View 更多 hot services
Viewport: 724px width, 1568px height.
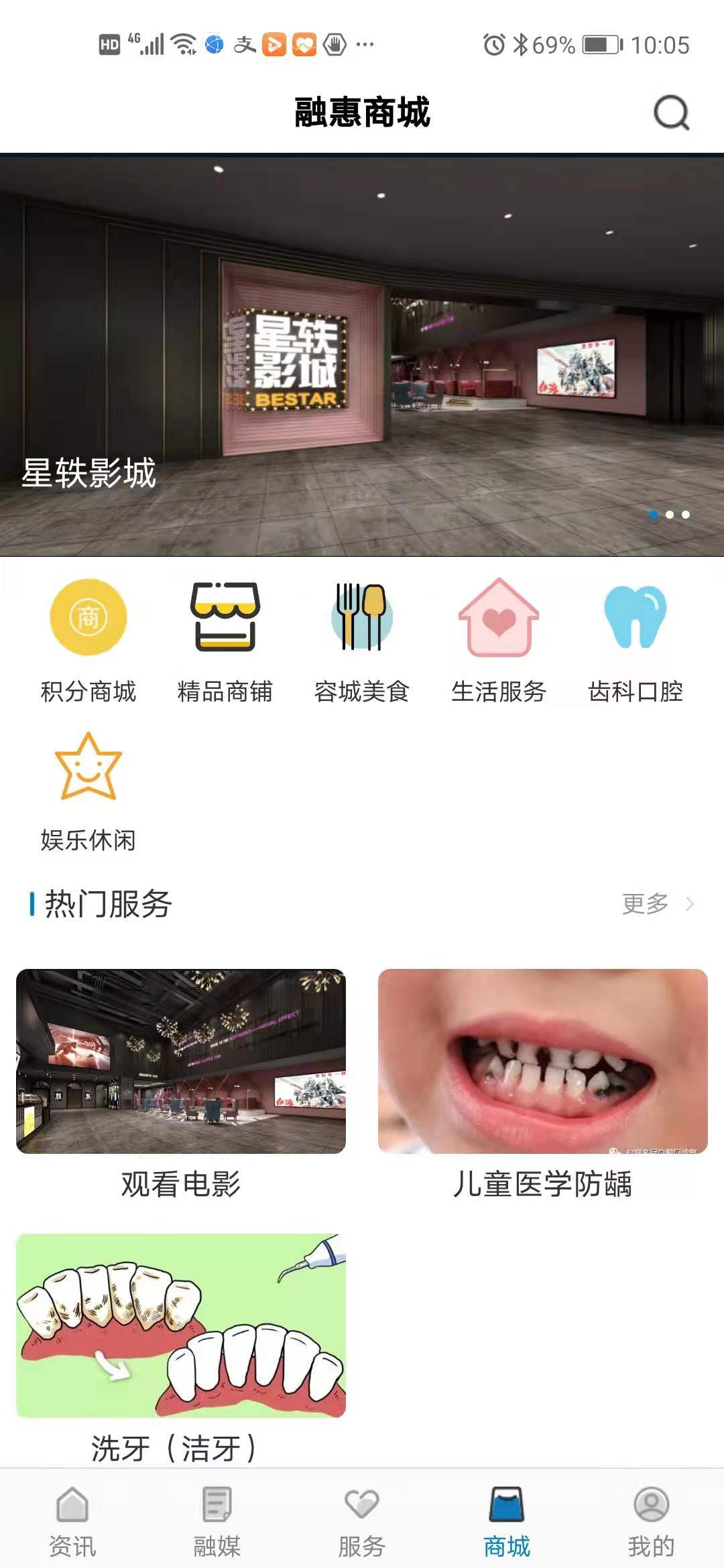(657, 904)
